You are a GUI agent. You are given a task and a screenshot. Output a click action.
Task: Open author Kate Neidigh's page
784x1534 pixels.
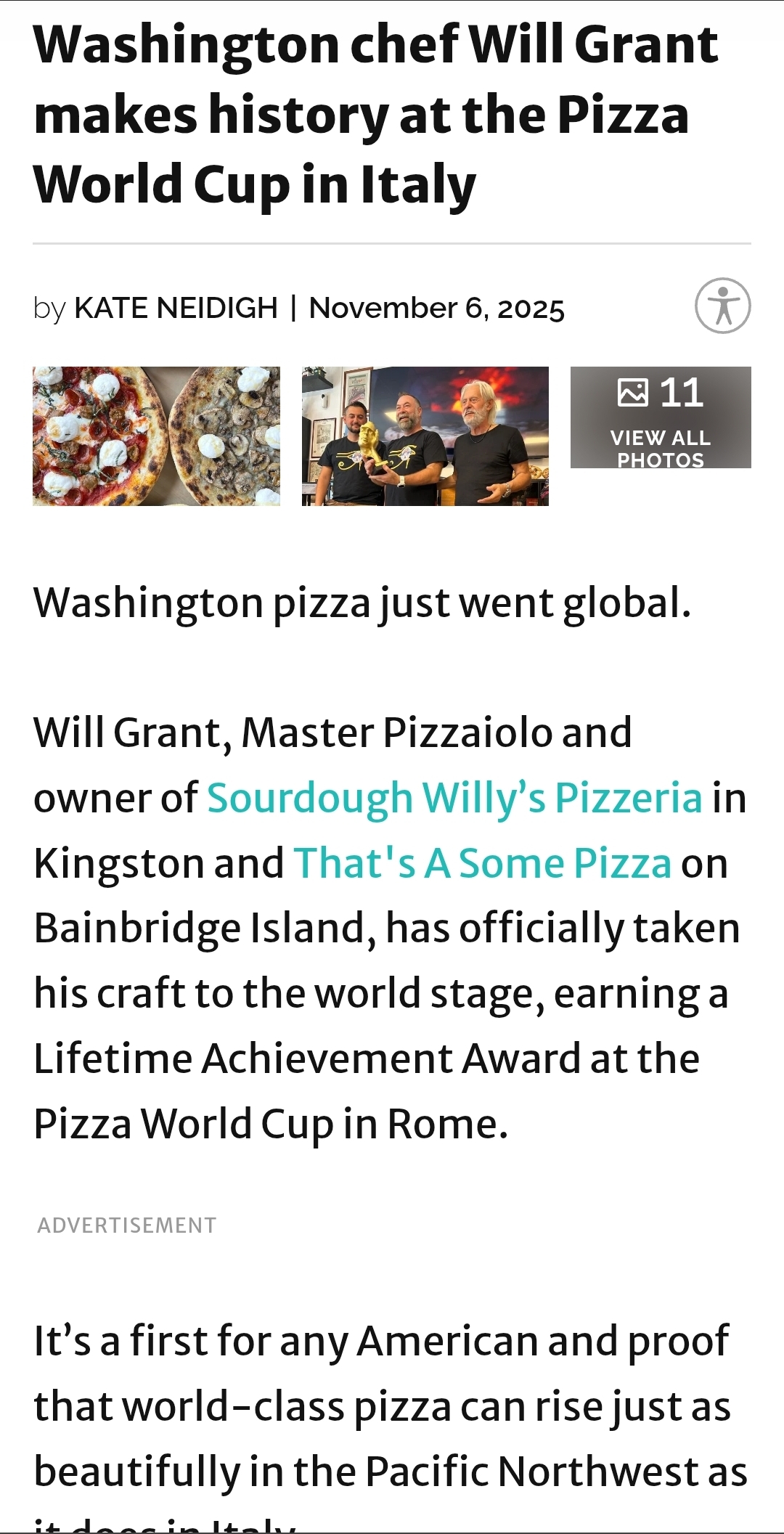coord(176,308)
